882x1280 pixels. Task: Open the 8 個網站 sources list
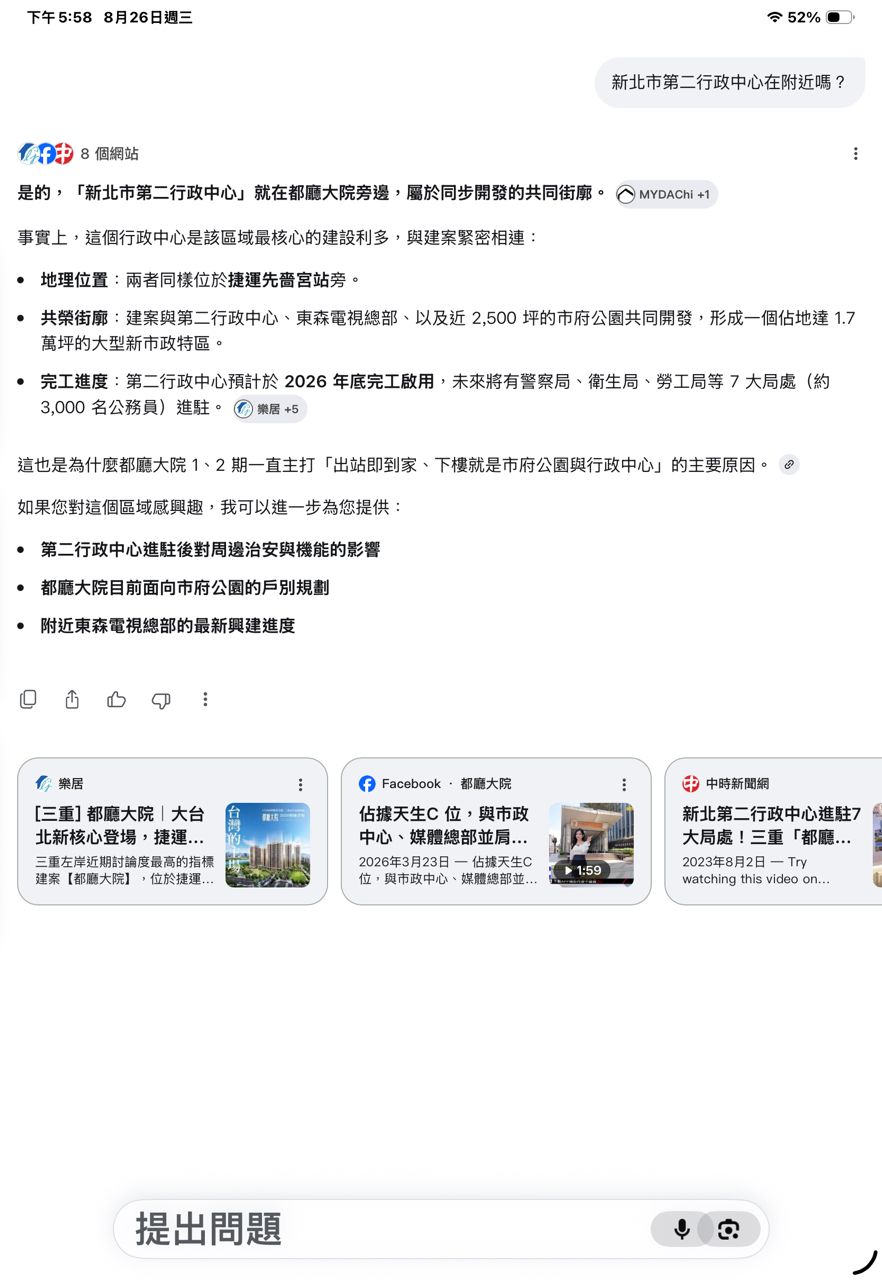[x=79, y=154]
